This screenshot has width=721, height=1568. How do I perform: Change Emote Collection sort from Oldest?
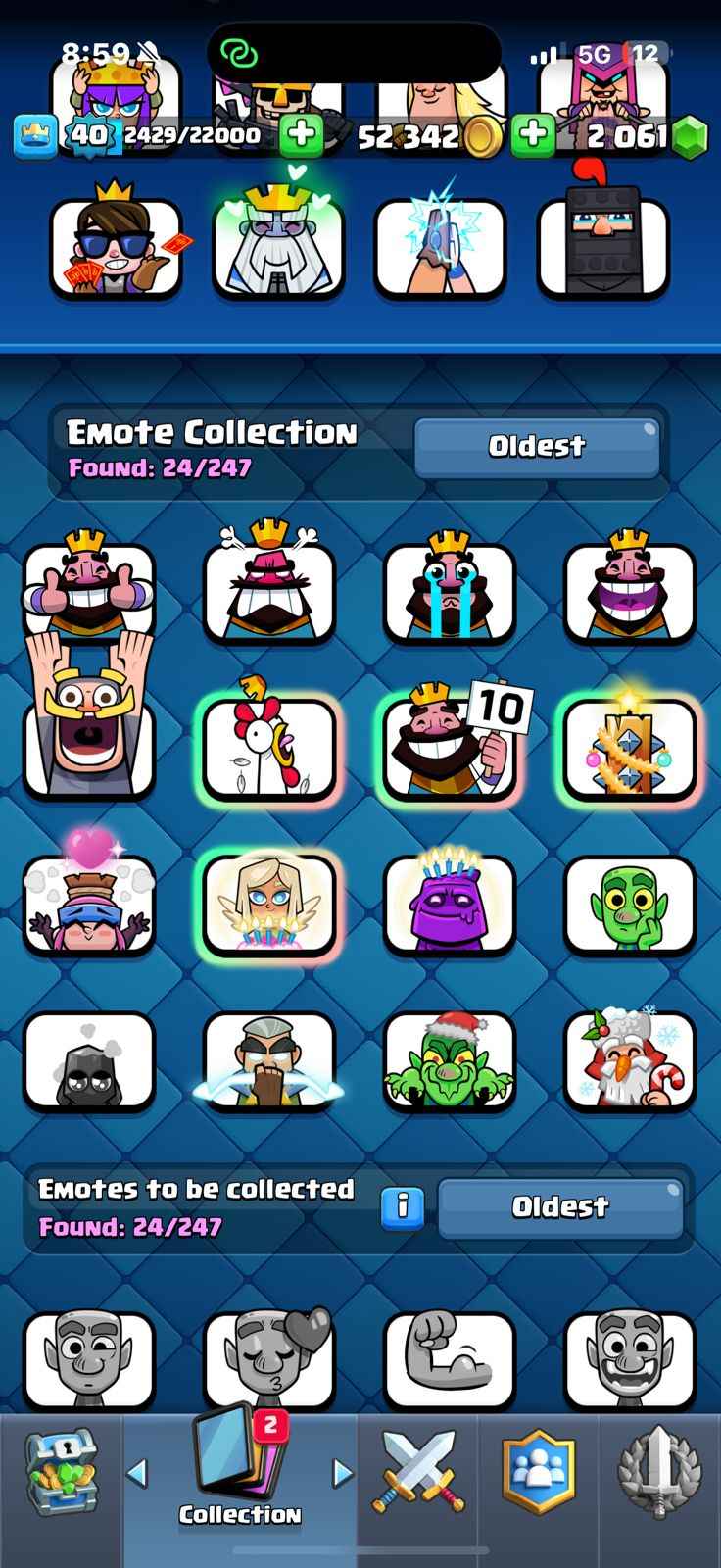click(x=537, y=447)
